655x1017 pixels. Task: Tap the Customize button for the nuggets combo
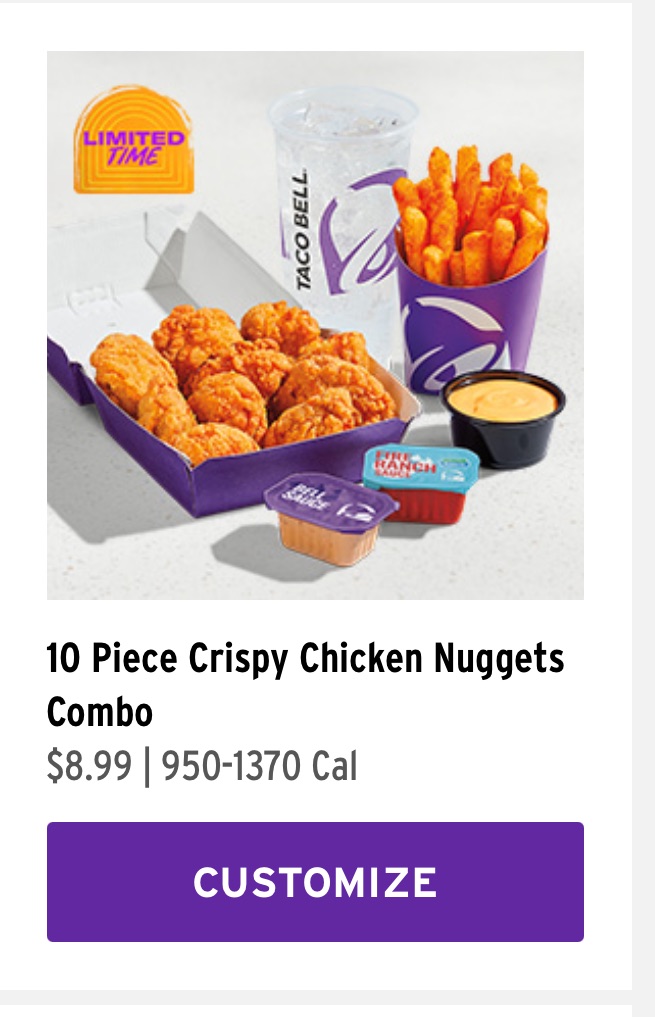(315, 881)
